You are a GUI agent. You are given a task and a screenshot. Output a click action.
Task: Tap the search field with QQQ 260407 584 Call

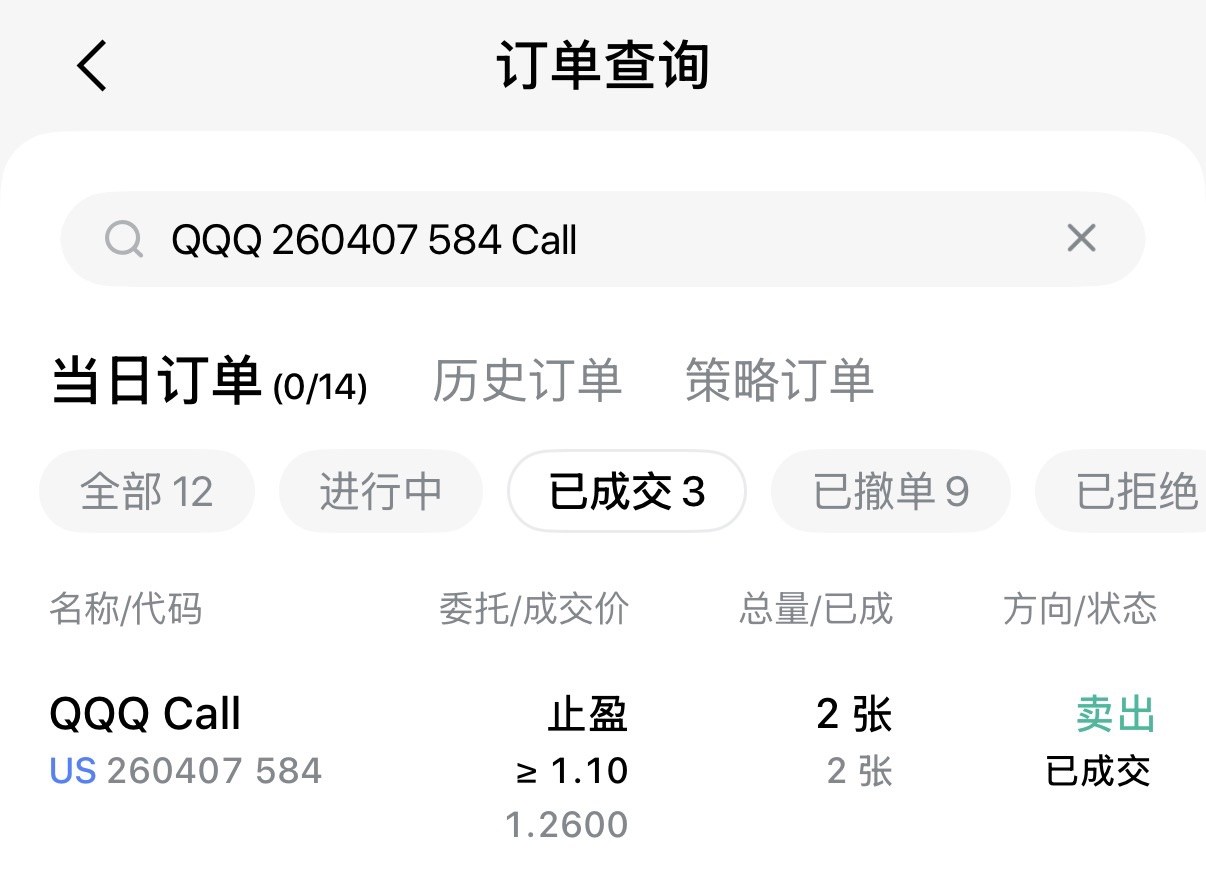(x=560, y=240)
